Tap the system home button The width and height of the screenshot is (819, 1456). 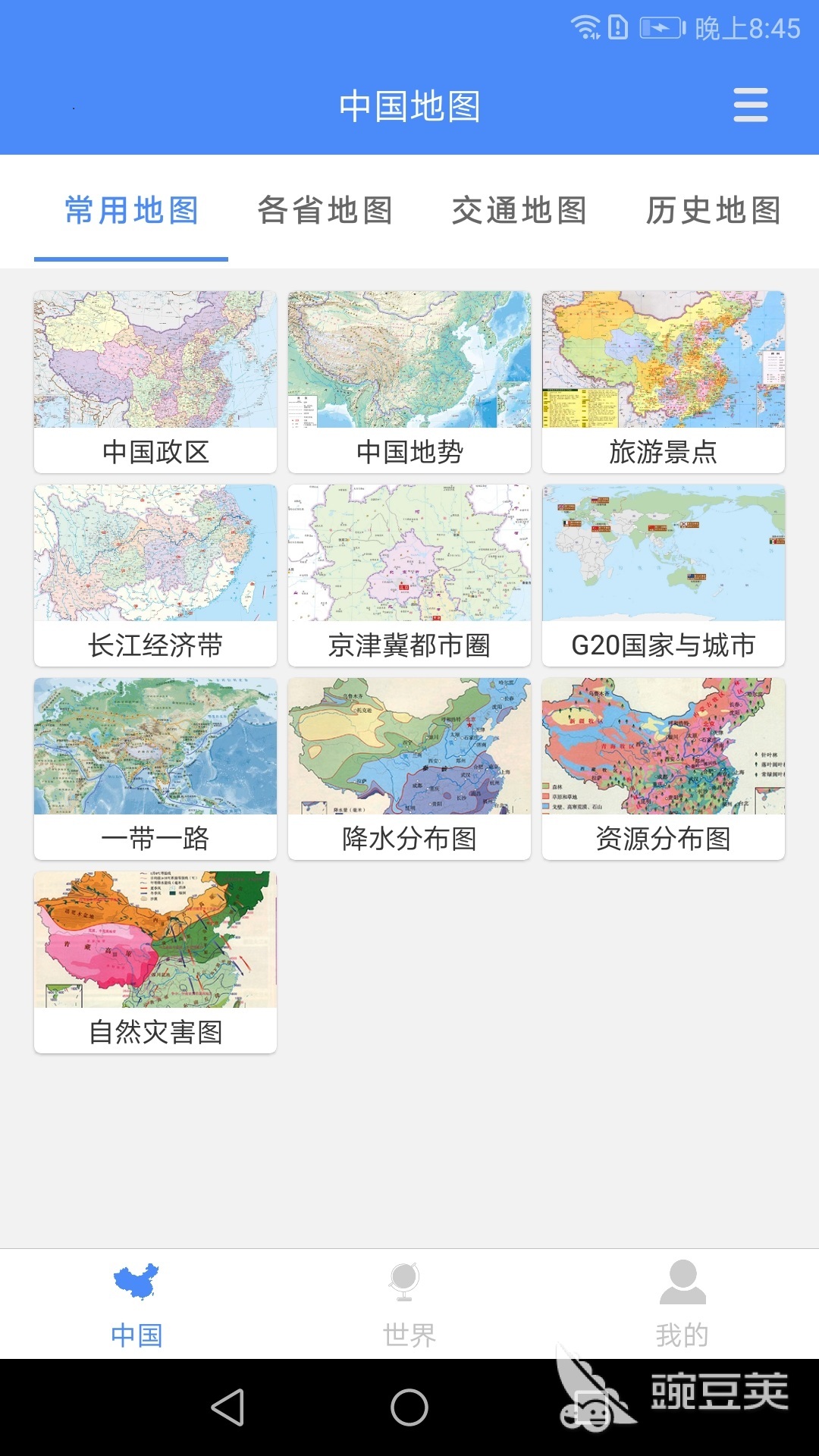coord(409,1407)
